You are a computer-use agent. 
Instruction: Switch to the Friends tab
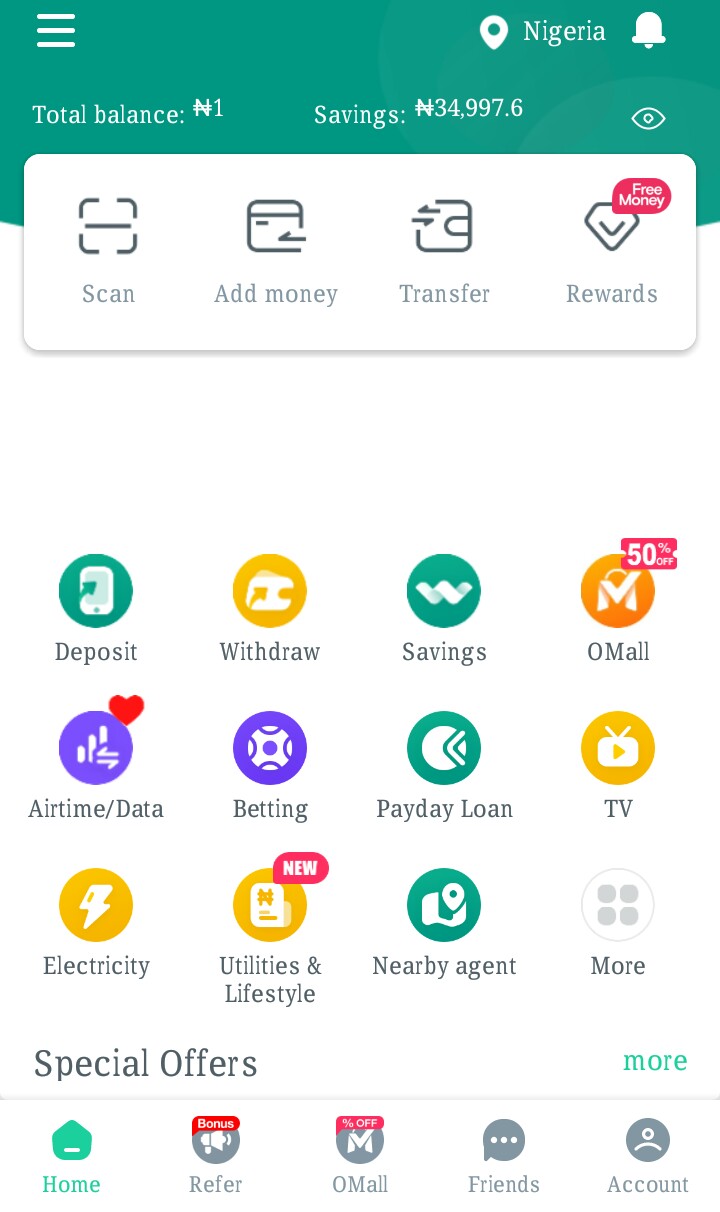(x=504, y=1155)
